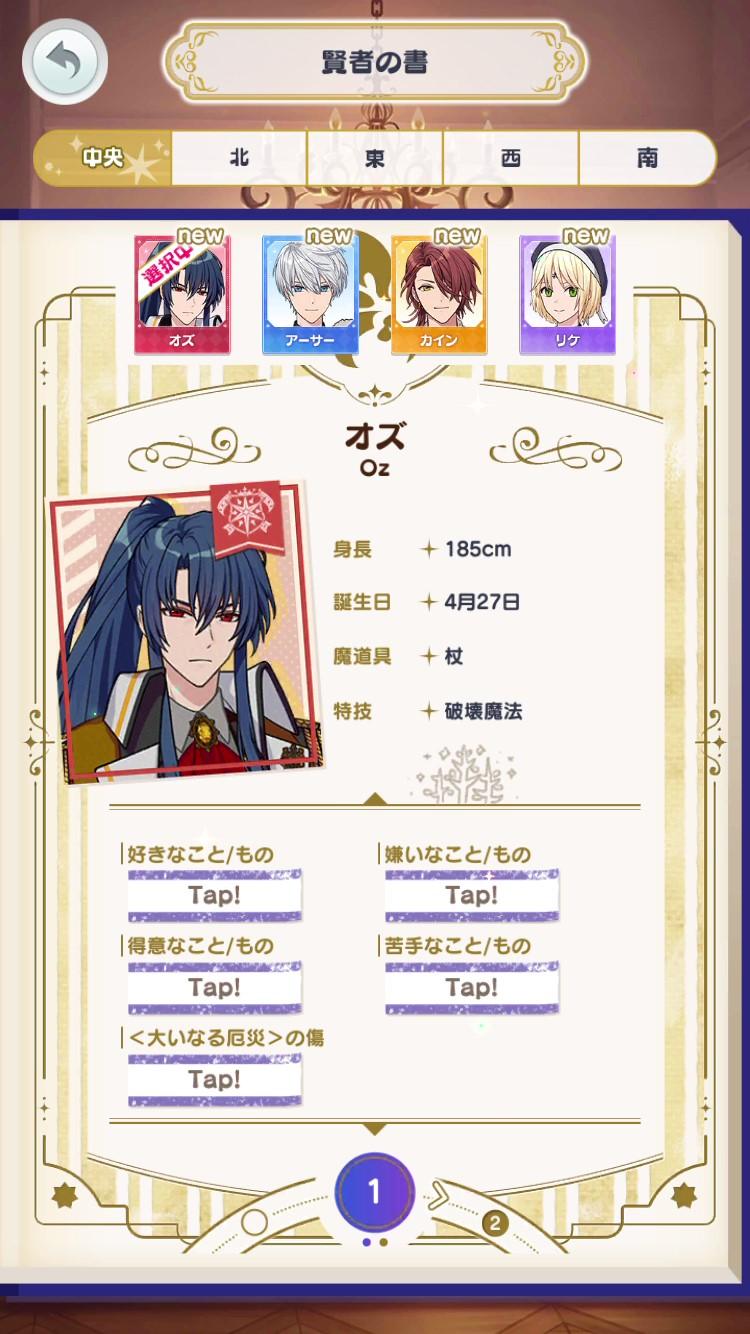The height and width of the screenshot is (1334, 750).
Task: Open カイン's character card
Action: pos(439,294)
